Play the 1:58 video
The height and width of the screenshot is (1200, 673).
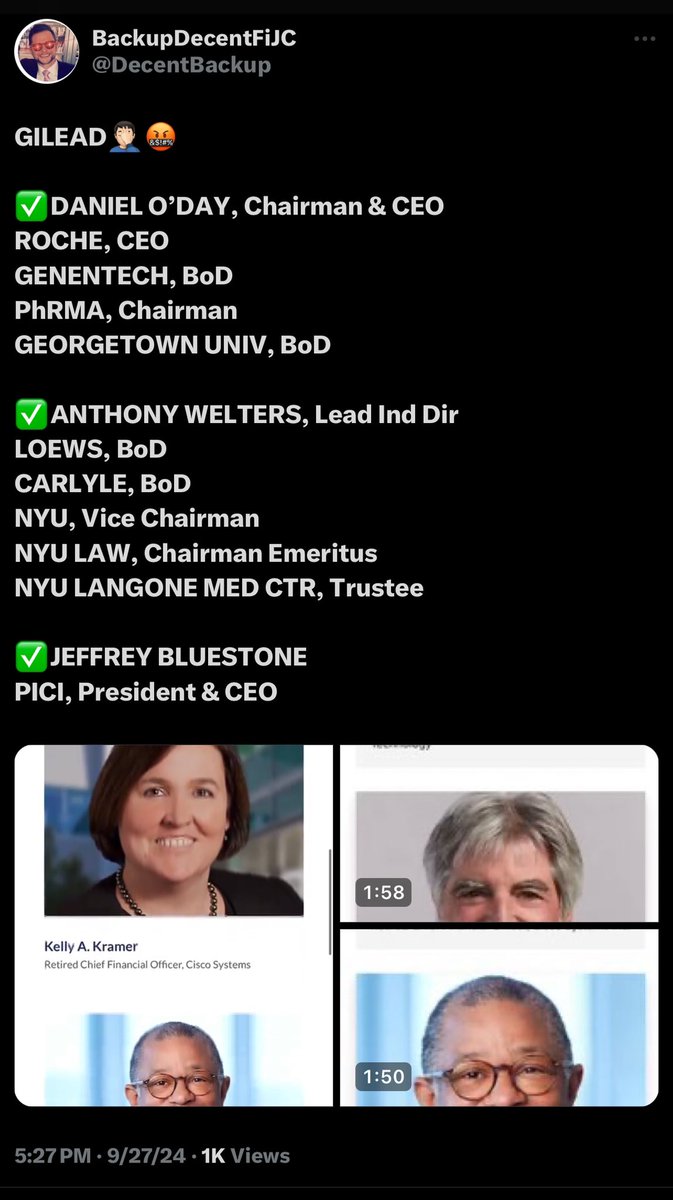coord(499,833)
